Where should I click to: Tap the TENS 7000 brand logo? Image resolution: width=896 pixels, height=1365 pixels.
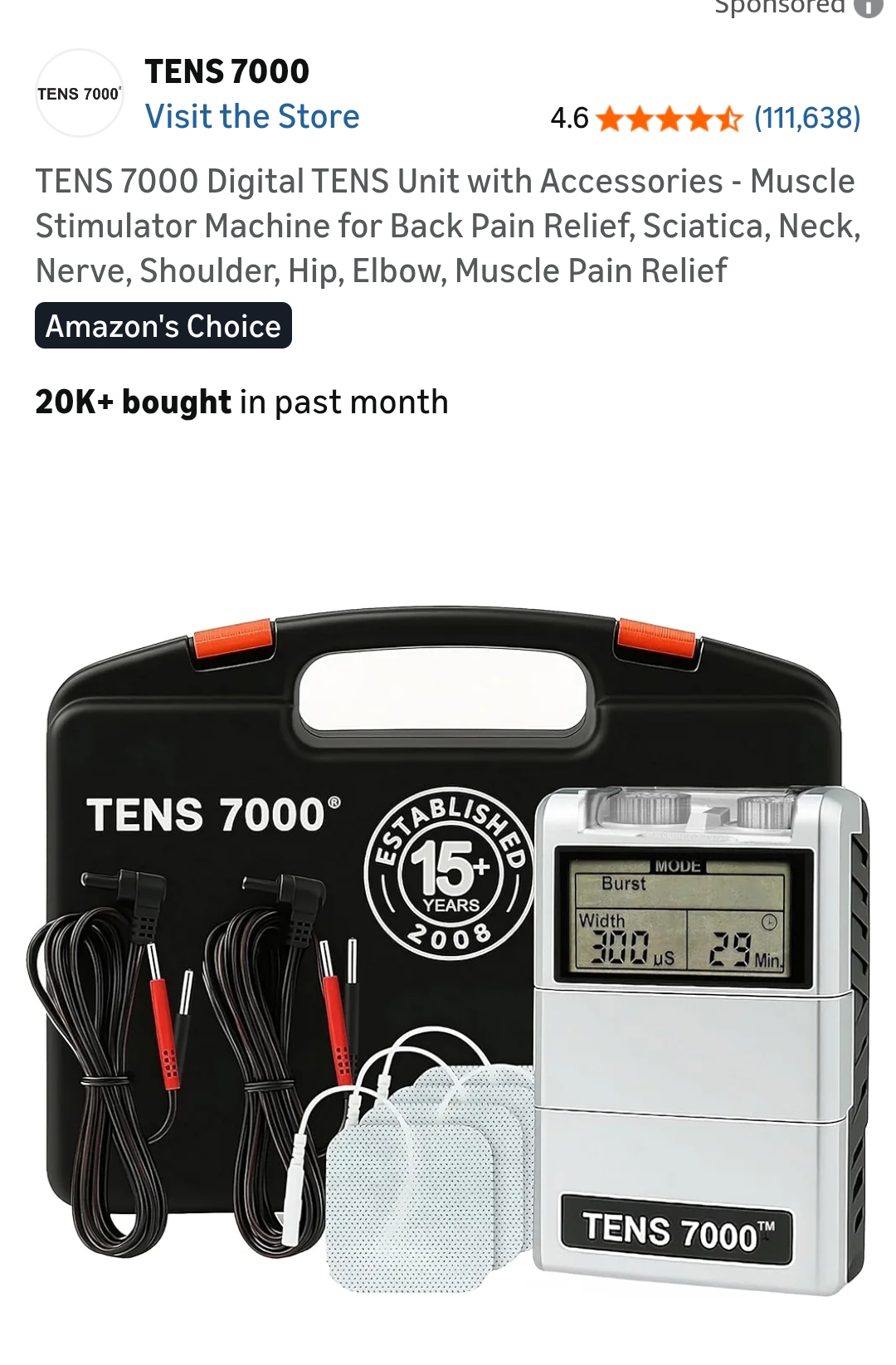tap(79, 94)
